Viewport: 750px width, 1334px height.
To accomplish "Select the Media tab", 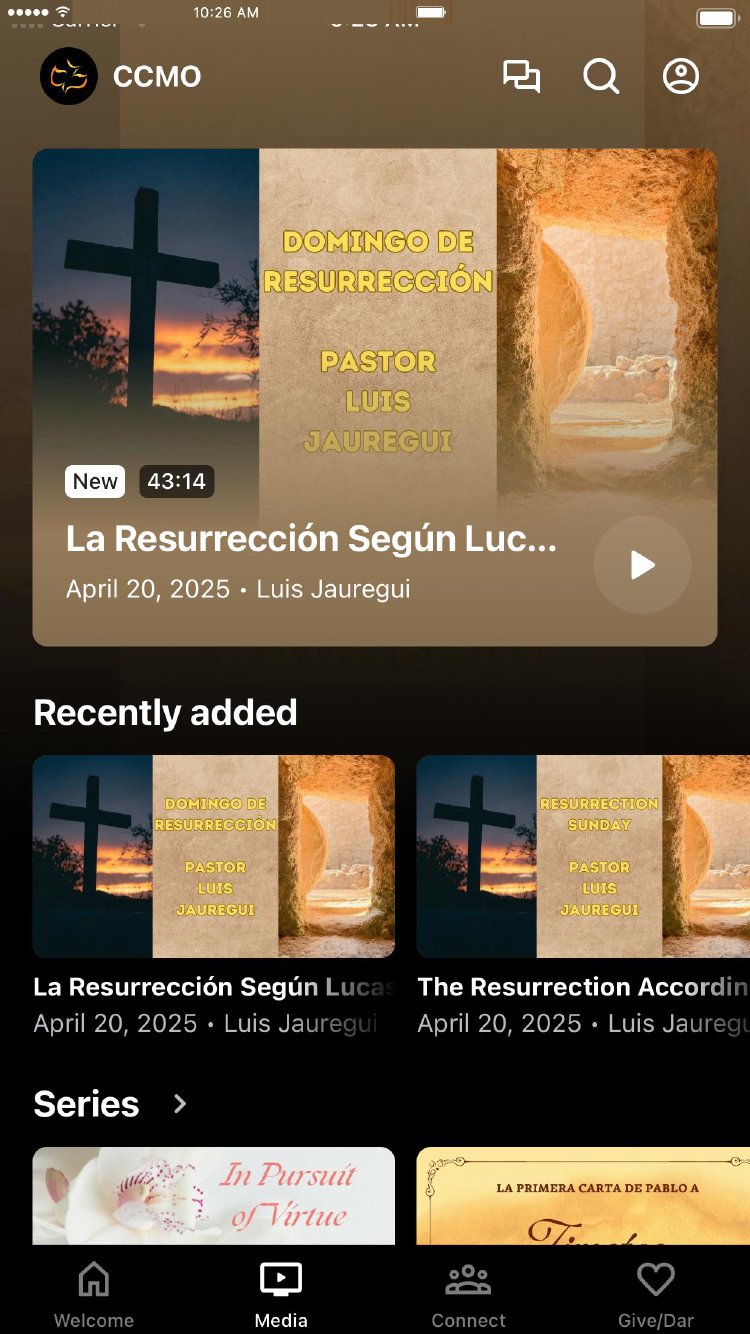I will [281, 1295].
